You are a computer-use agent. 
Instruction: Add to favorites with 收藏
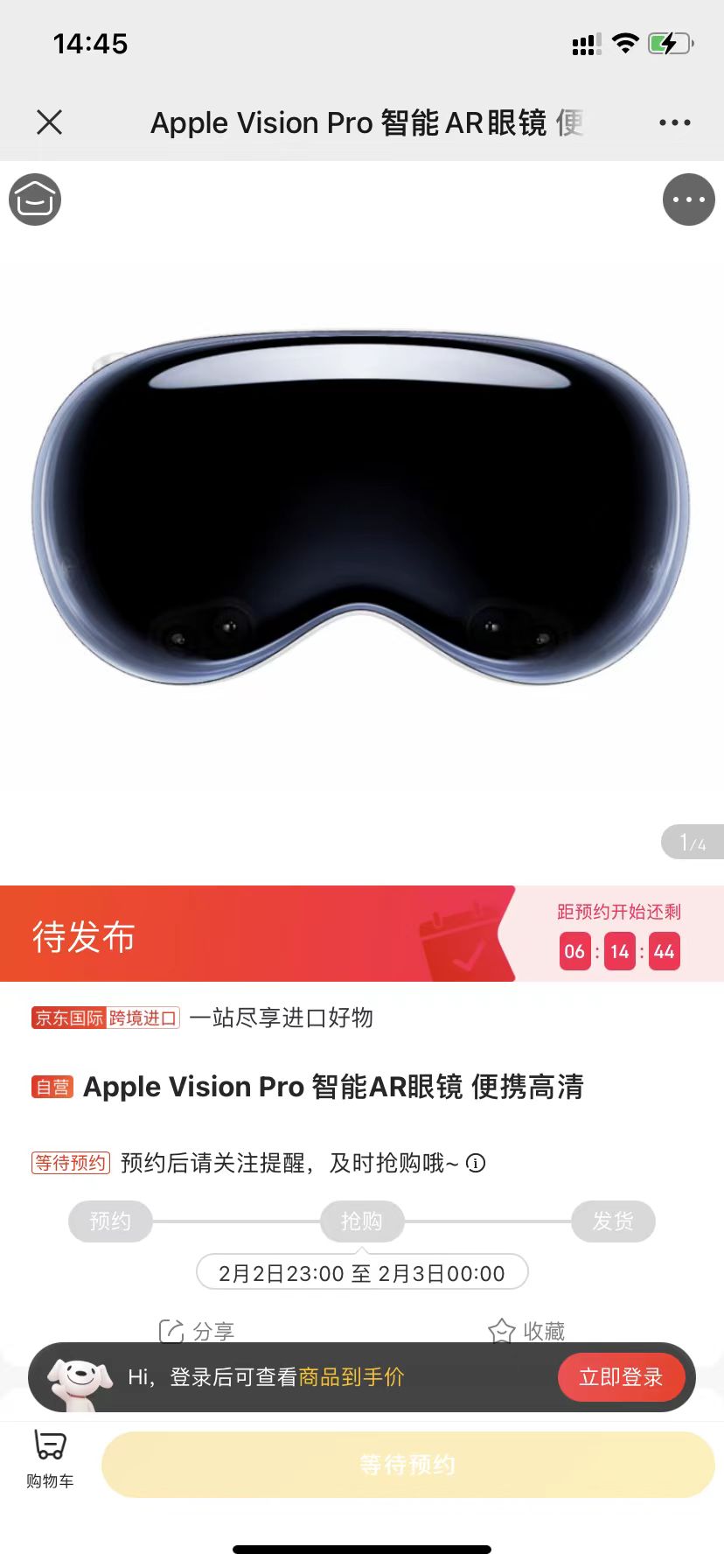[526, 1331]
